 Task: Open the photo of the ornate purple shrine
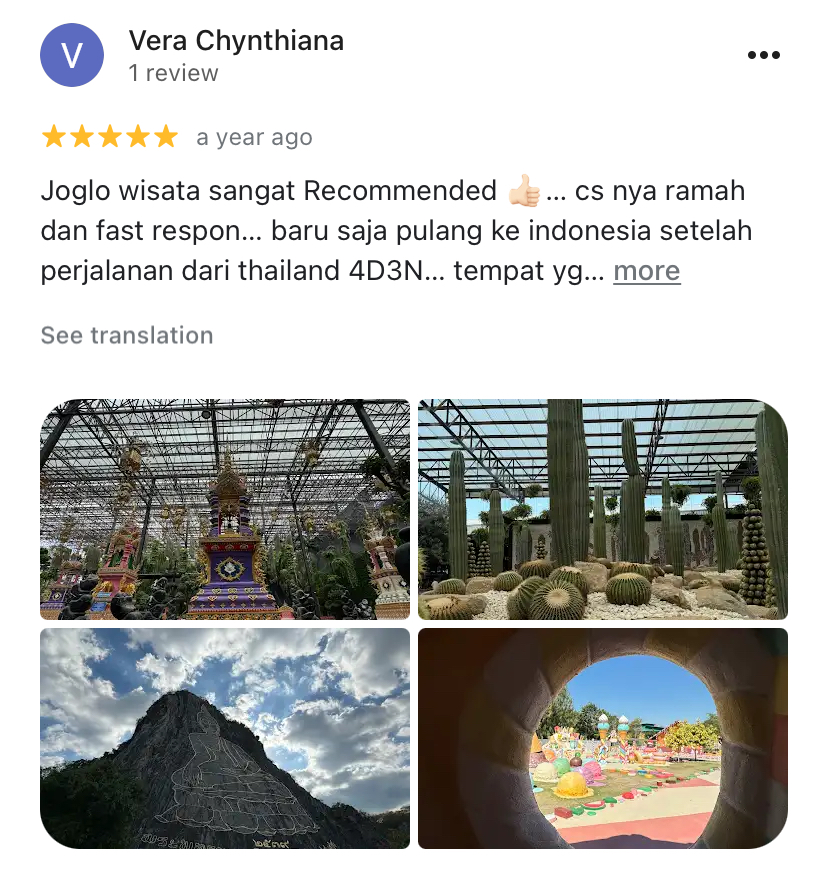click(x=225, y=509)
